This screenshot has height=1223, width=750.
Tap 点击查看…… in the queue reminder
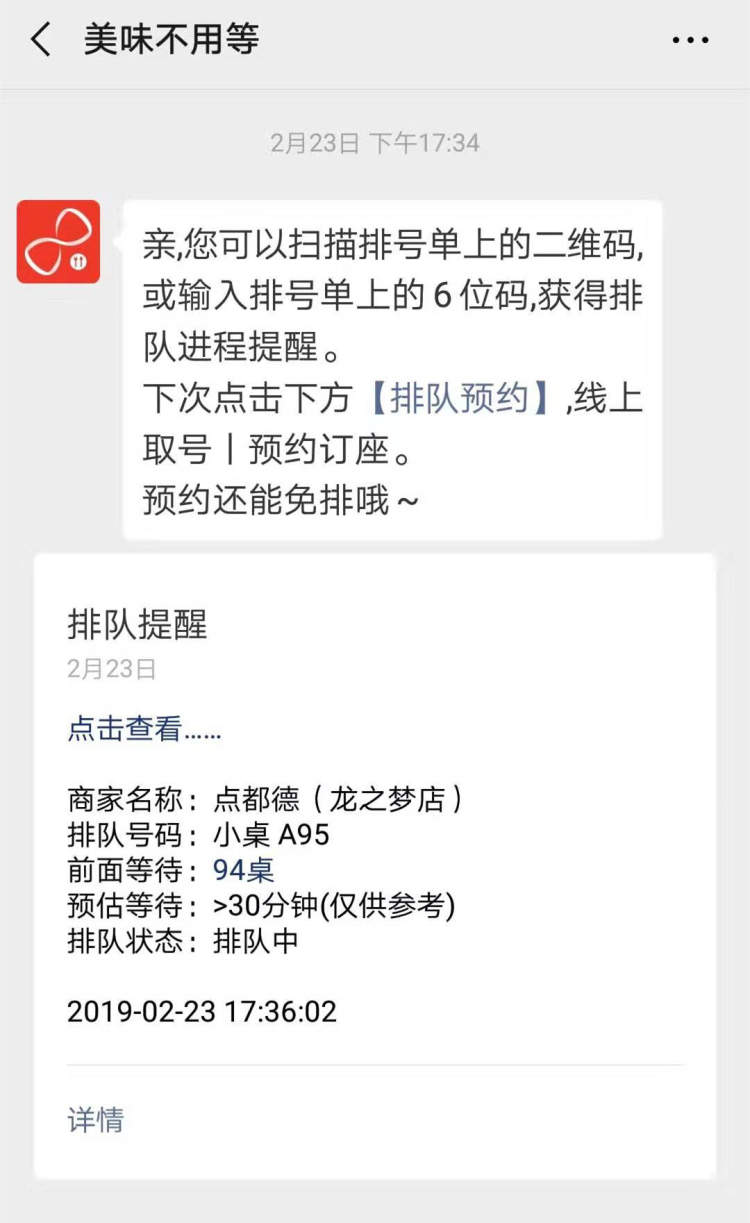144,729
